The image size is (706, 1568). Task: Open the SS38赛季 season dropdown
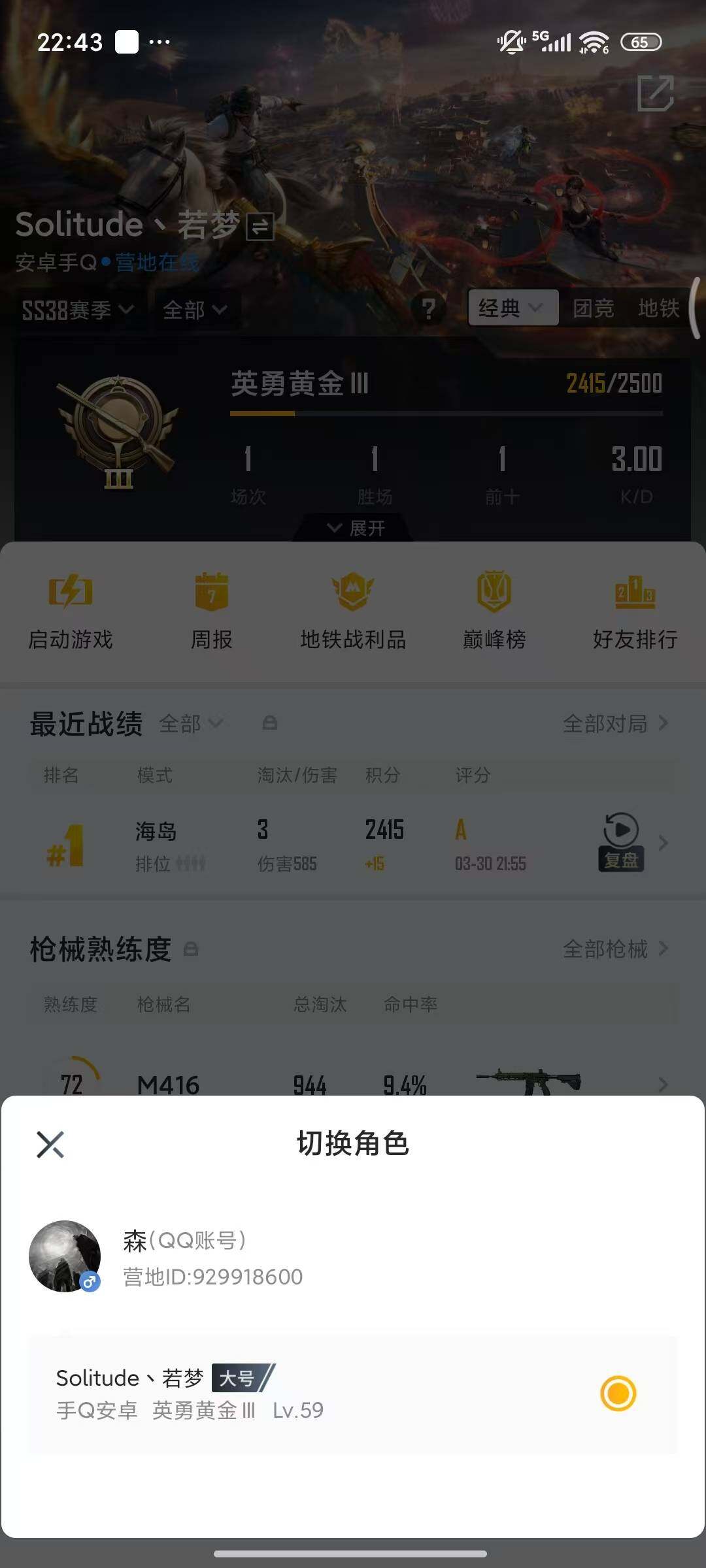[75, 310]
